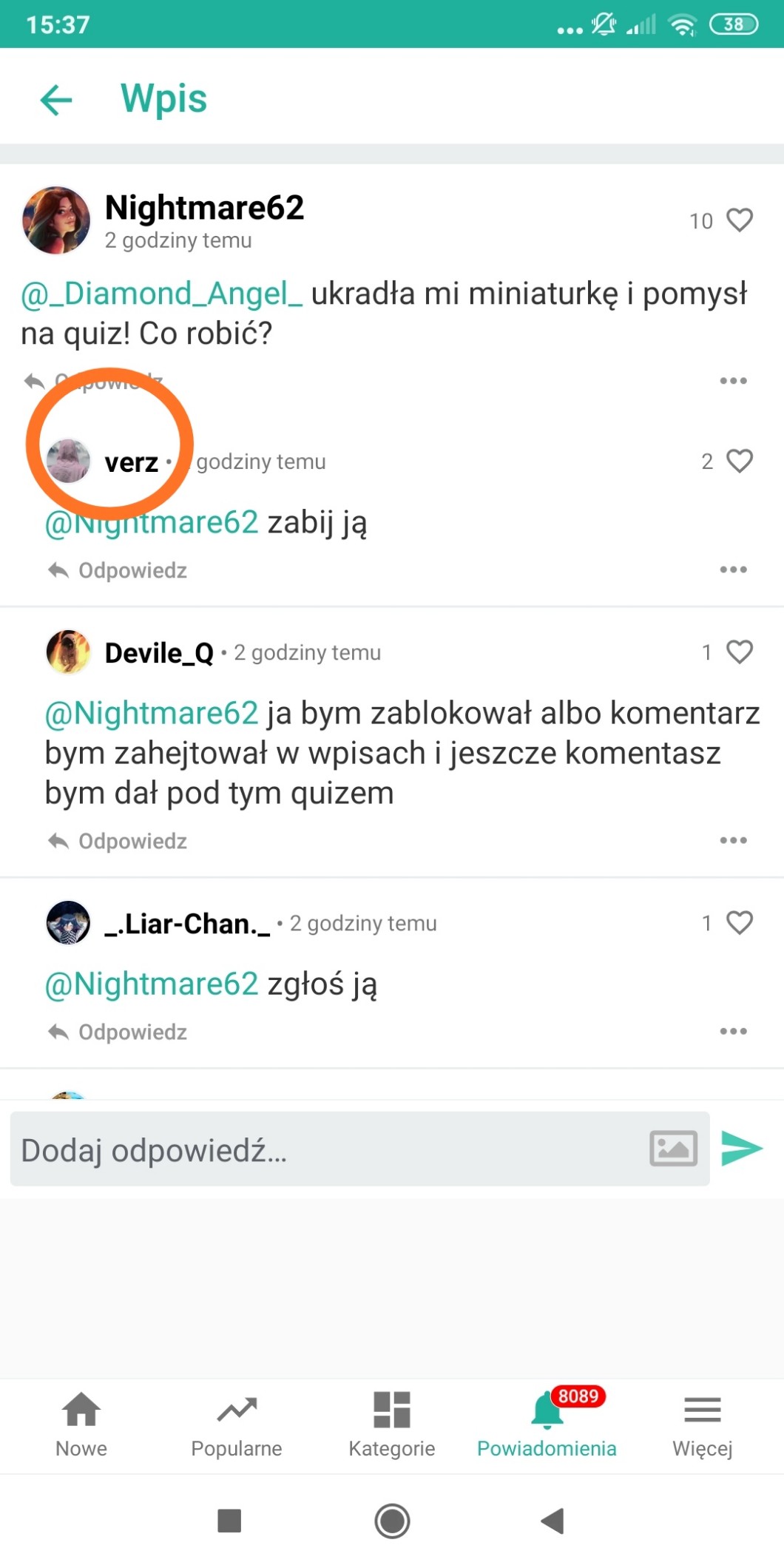Send the reply with the arrow icon

pyautogui.click(x=742, y=1149)
